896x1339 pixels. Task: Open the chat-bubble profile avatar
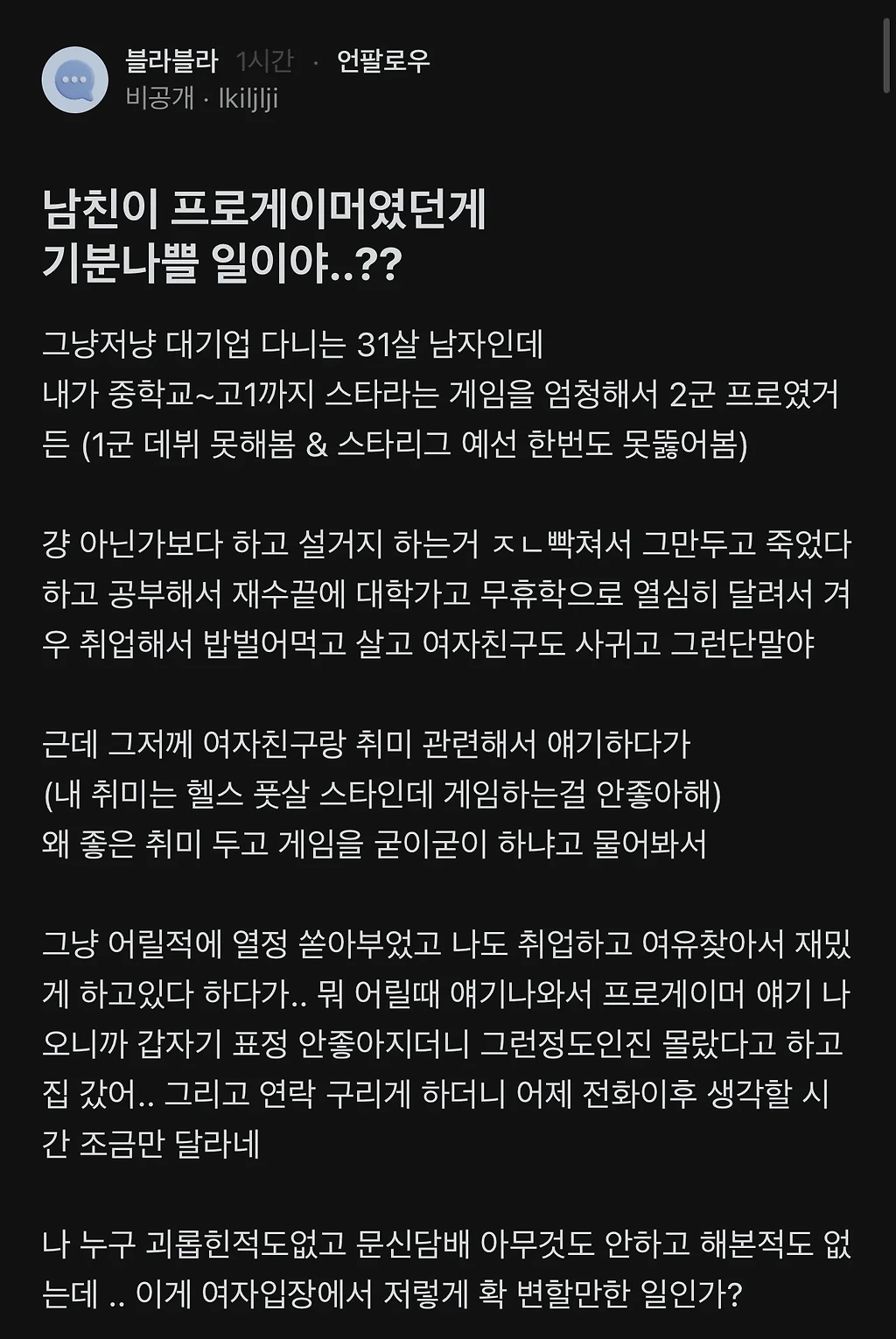pos(74,80)
